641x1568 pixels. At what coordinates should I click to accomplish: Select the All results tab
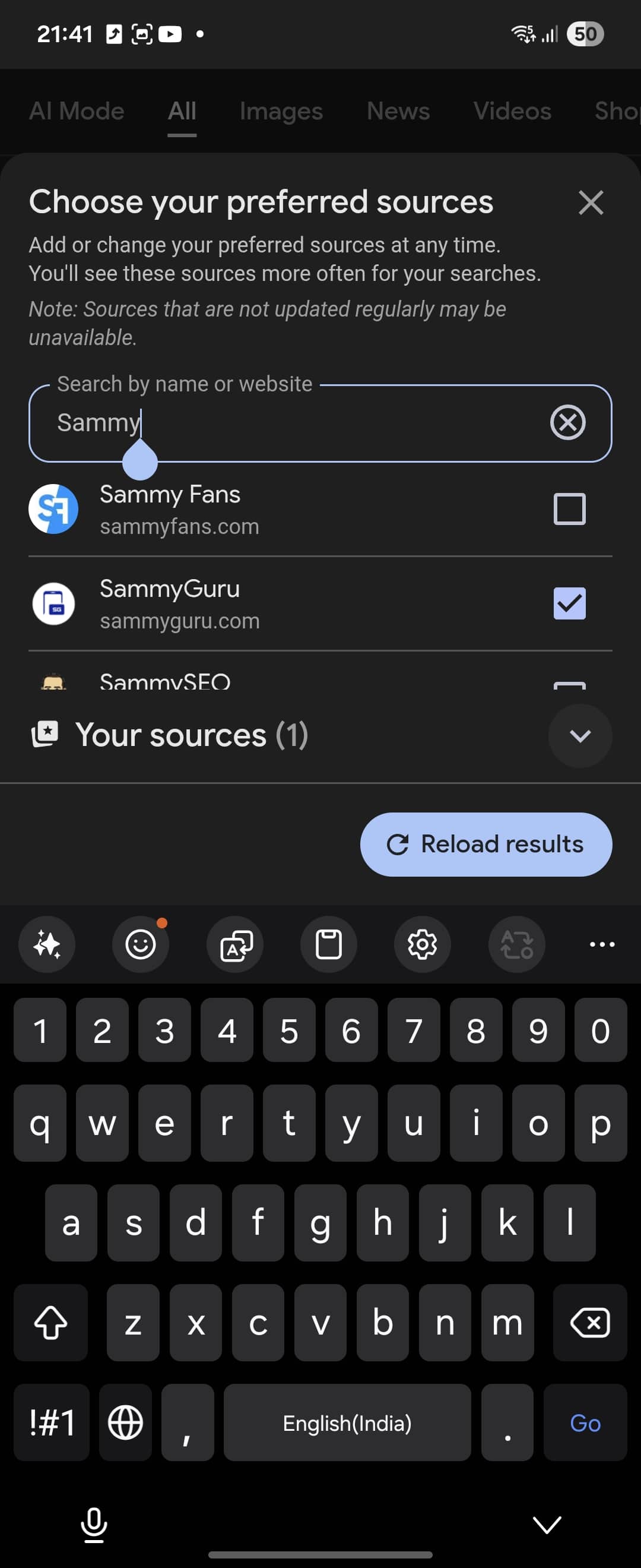(x=182, y=112)
